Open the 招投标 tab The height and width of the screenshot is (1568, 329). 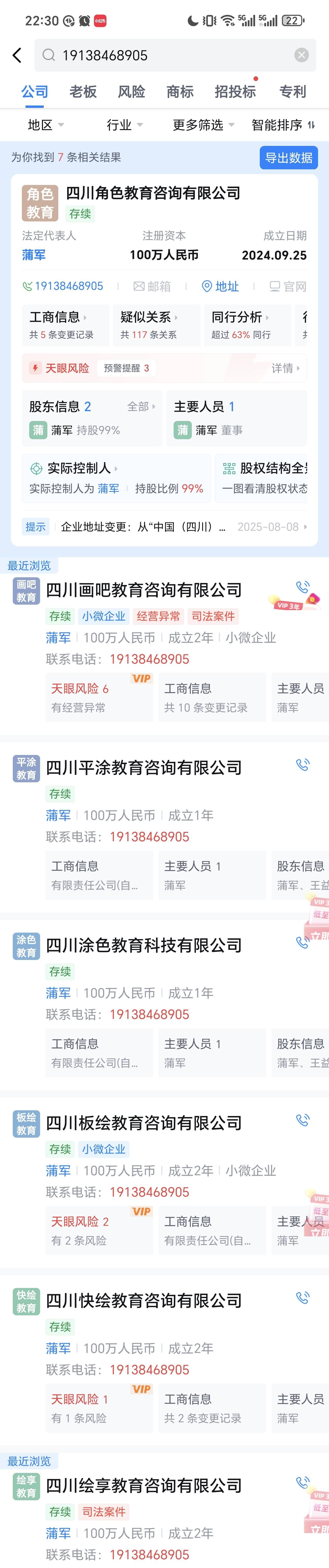click(235, 92)
